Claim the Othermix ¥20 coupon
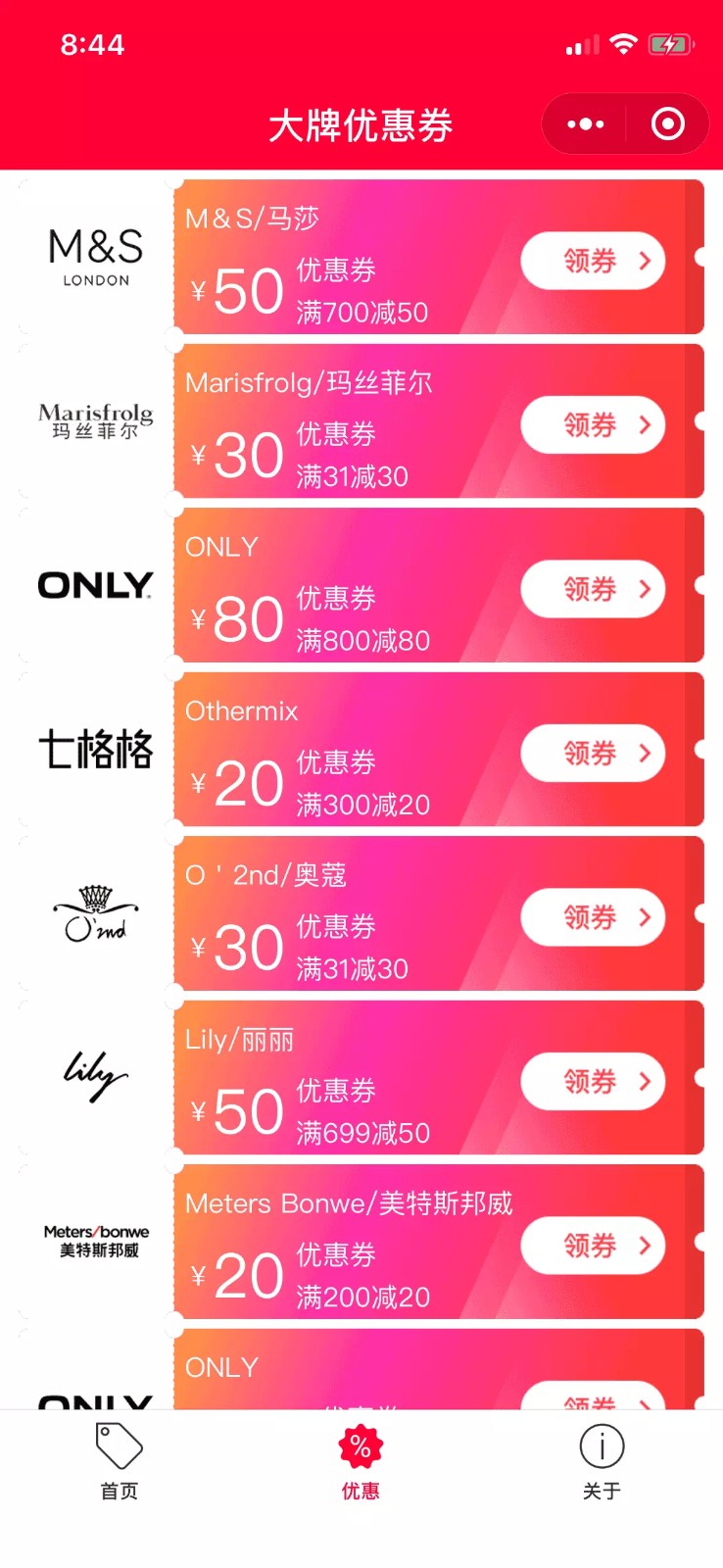Viewport: 723px width, 1568px height. (x=593, y=754)
